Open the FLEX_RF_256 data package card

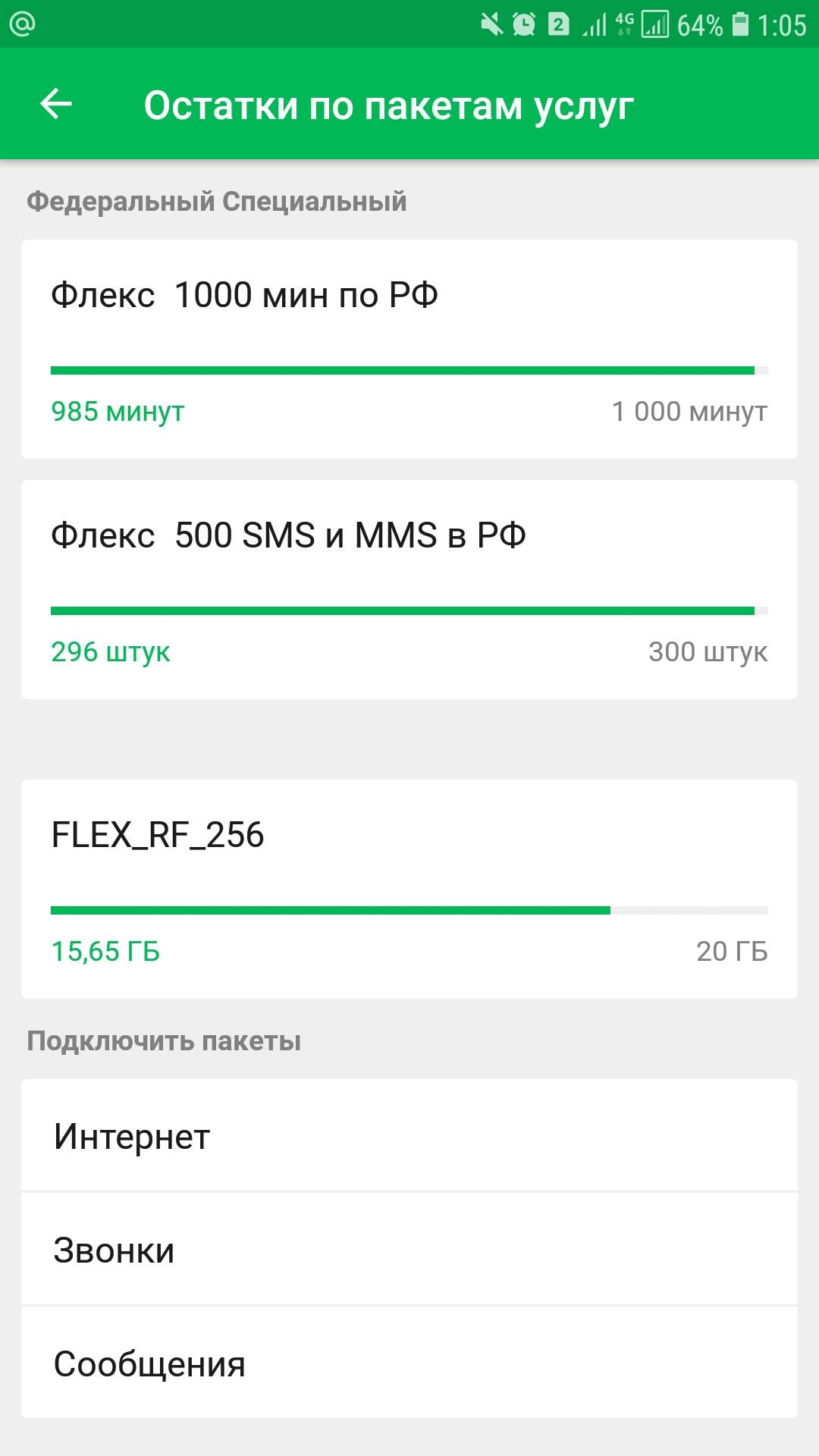[x=409, y=889]
